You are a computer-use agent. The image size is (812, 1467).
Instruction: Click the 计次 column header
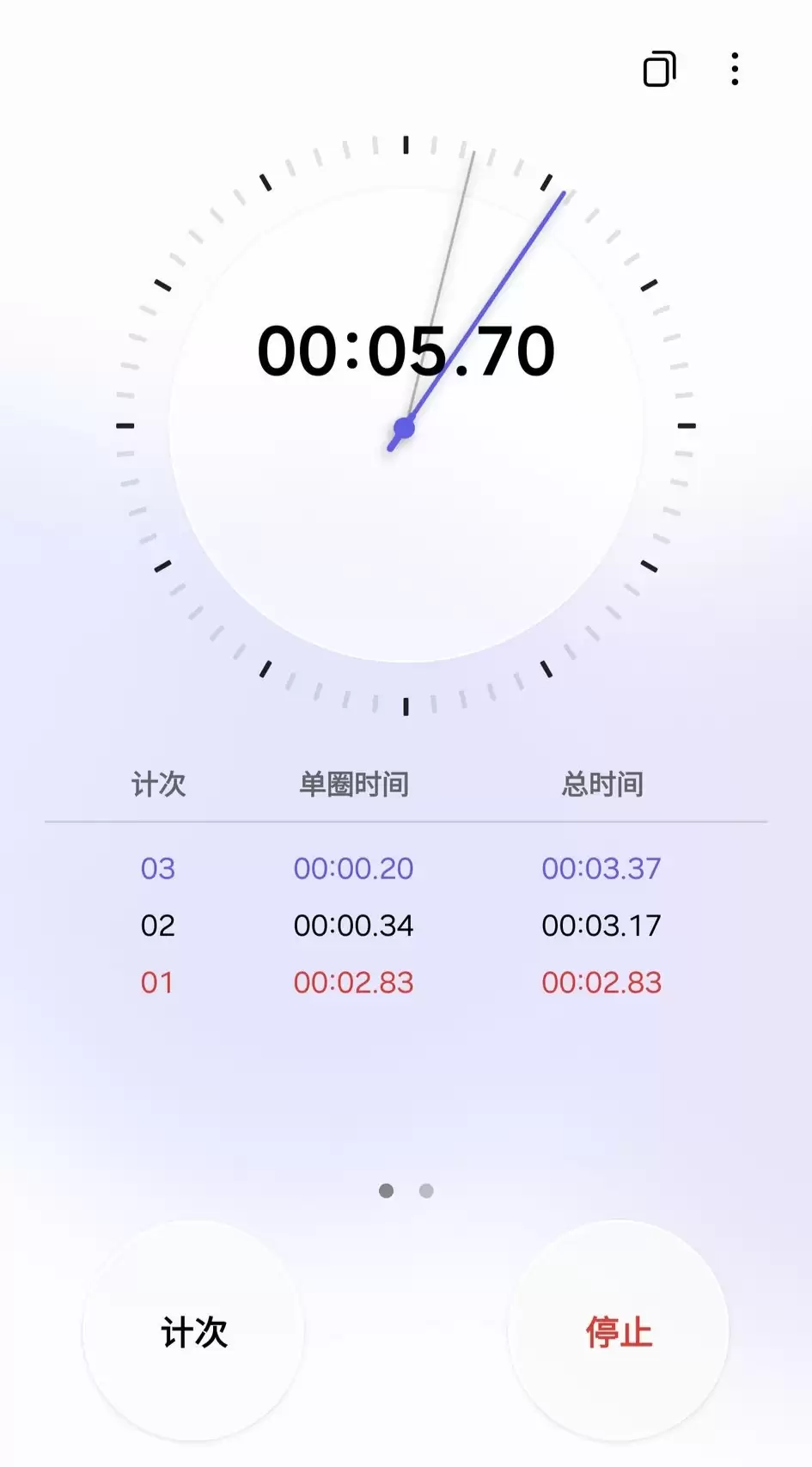[160, 784]
